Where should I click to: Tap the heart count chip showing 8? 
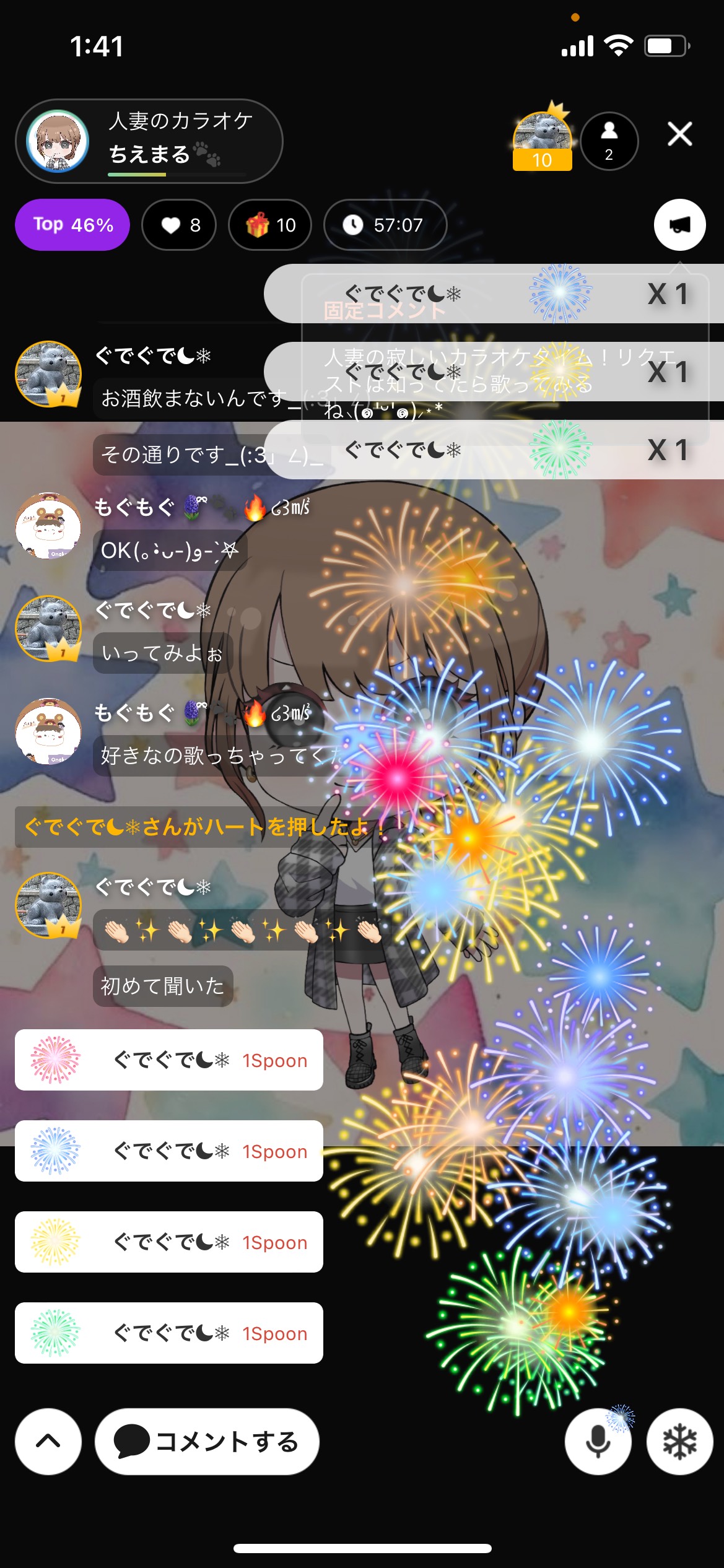point(179,225)
